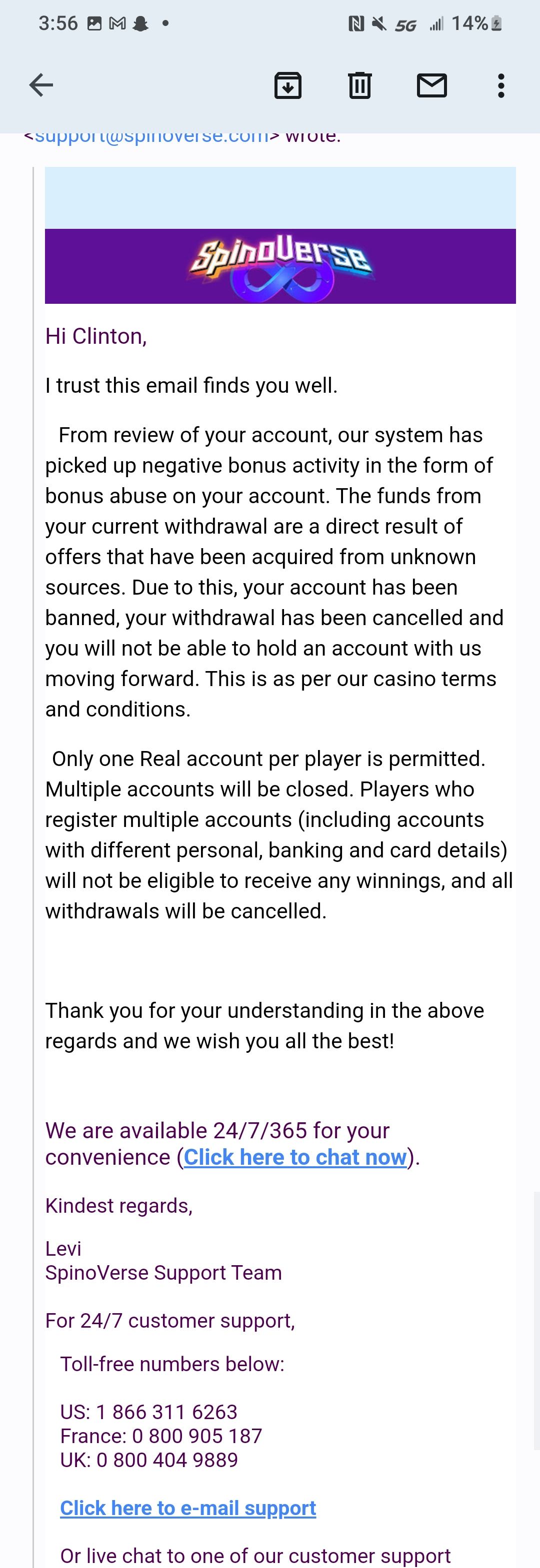
Task: Delete this email
Action: point(360,85)
